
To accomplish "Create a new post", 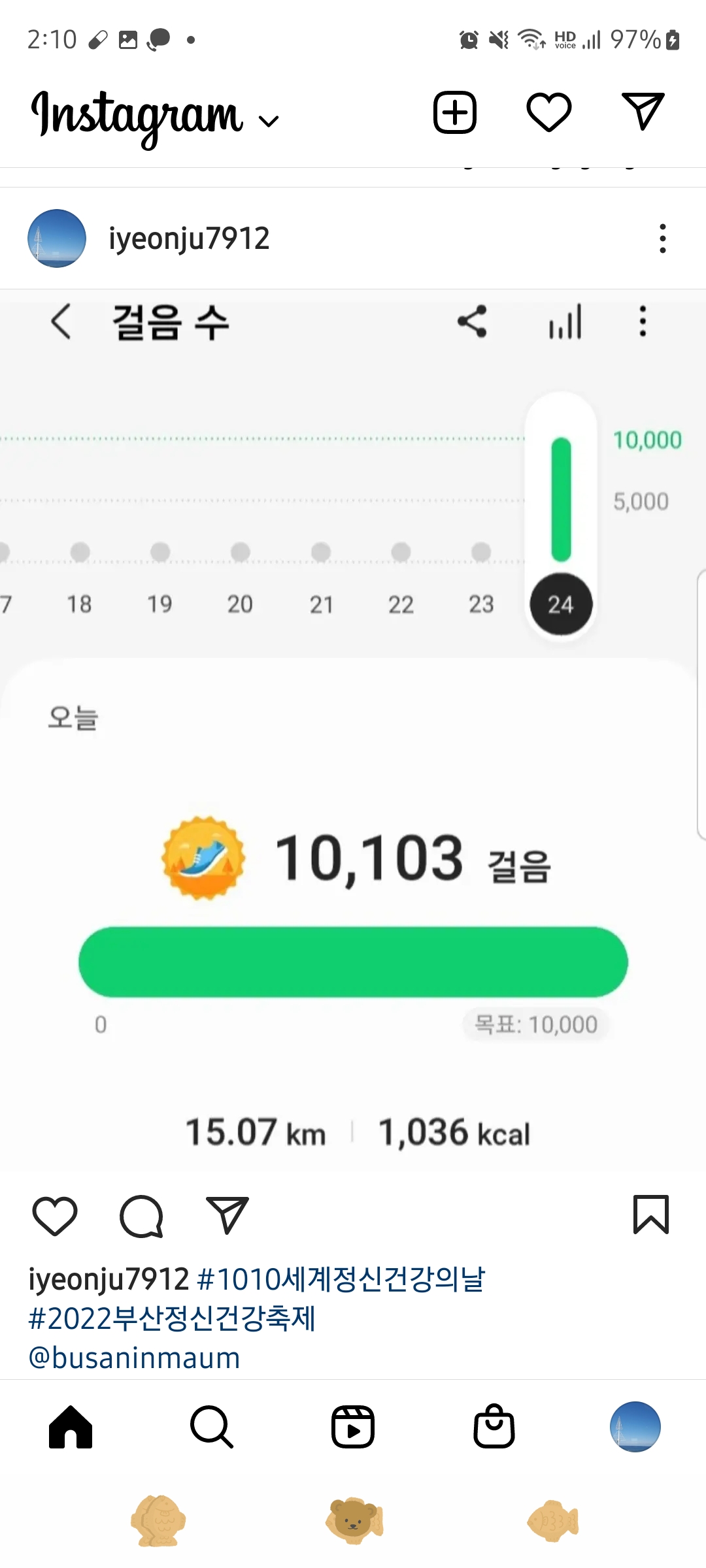I will pyautogui.click(x=454, y=112).
